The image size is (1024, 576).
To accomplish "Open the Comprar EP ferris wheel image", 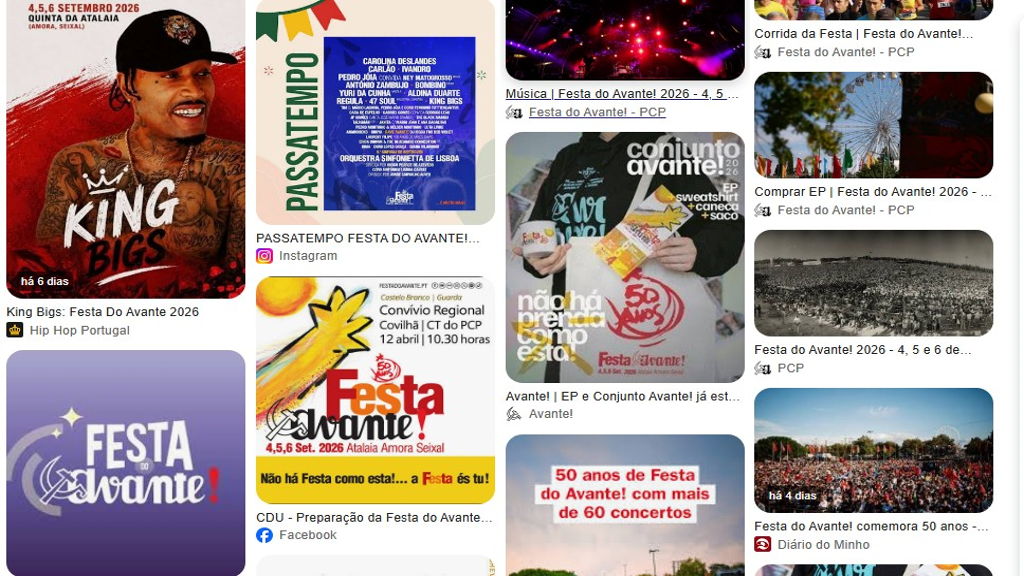I will pyautogui.click(x=873, y=125).
